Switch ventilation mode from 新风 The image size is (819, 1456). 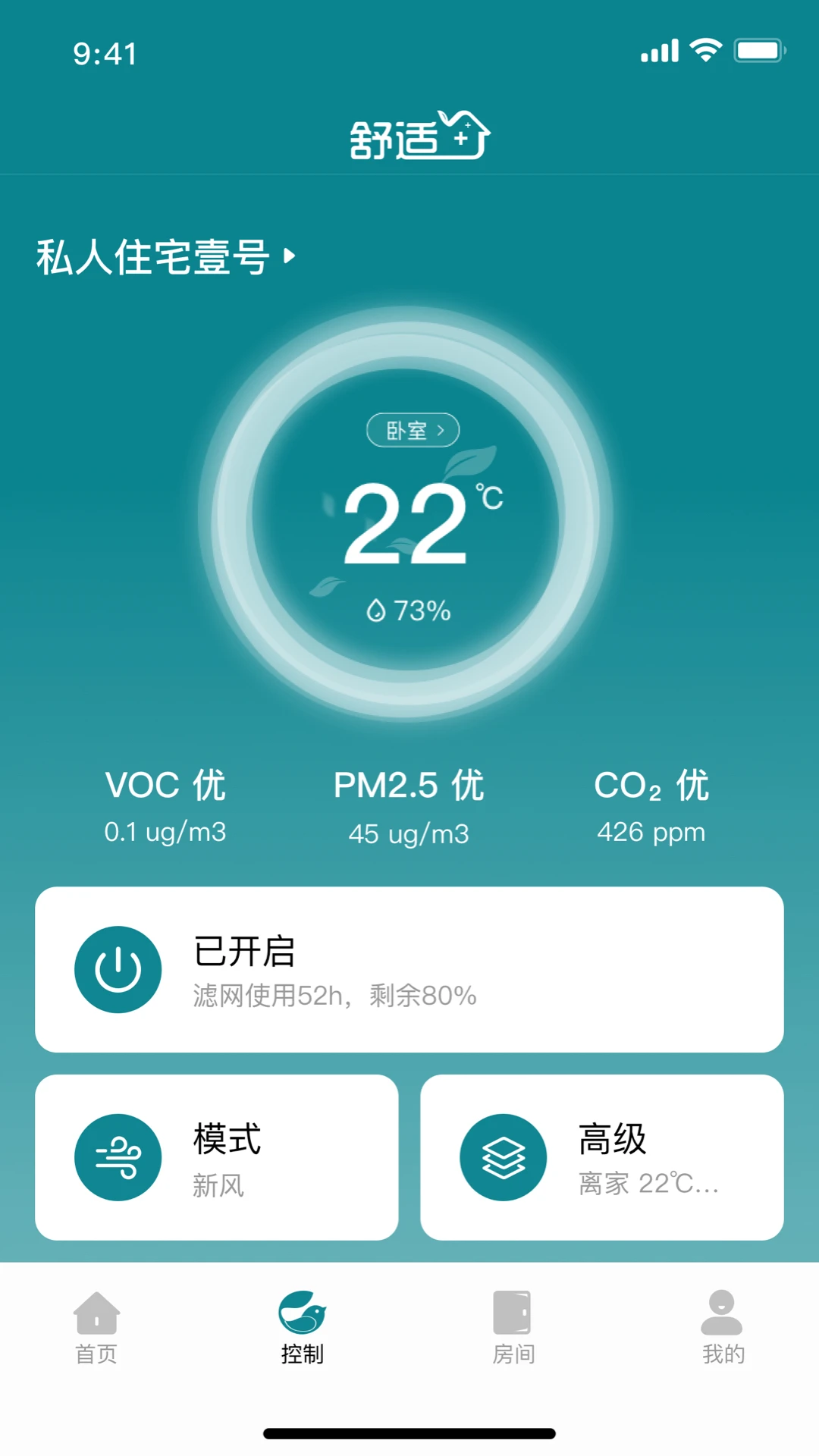coord(217,1185)
